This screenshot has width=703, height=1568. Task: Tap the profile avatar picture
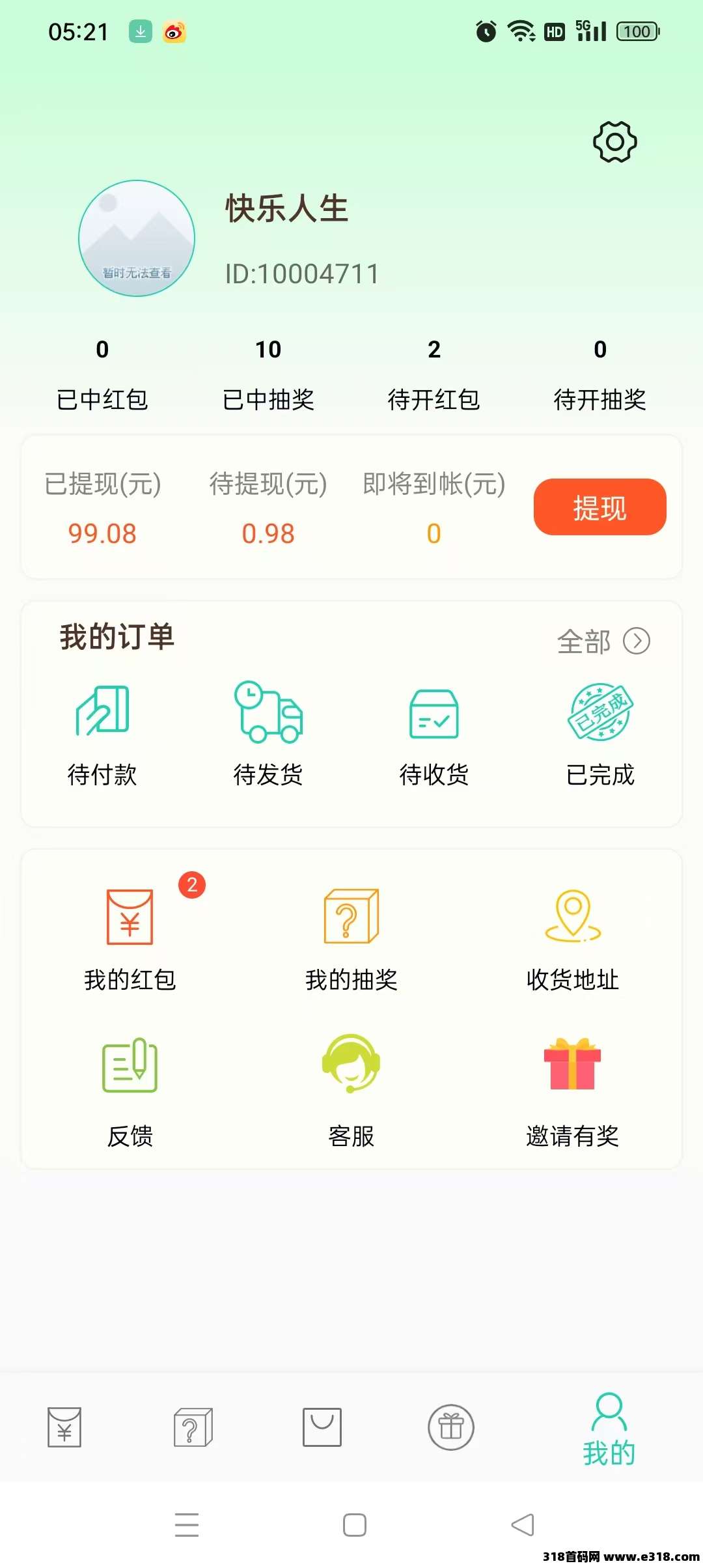137,238
